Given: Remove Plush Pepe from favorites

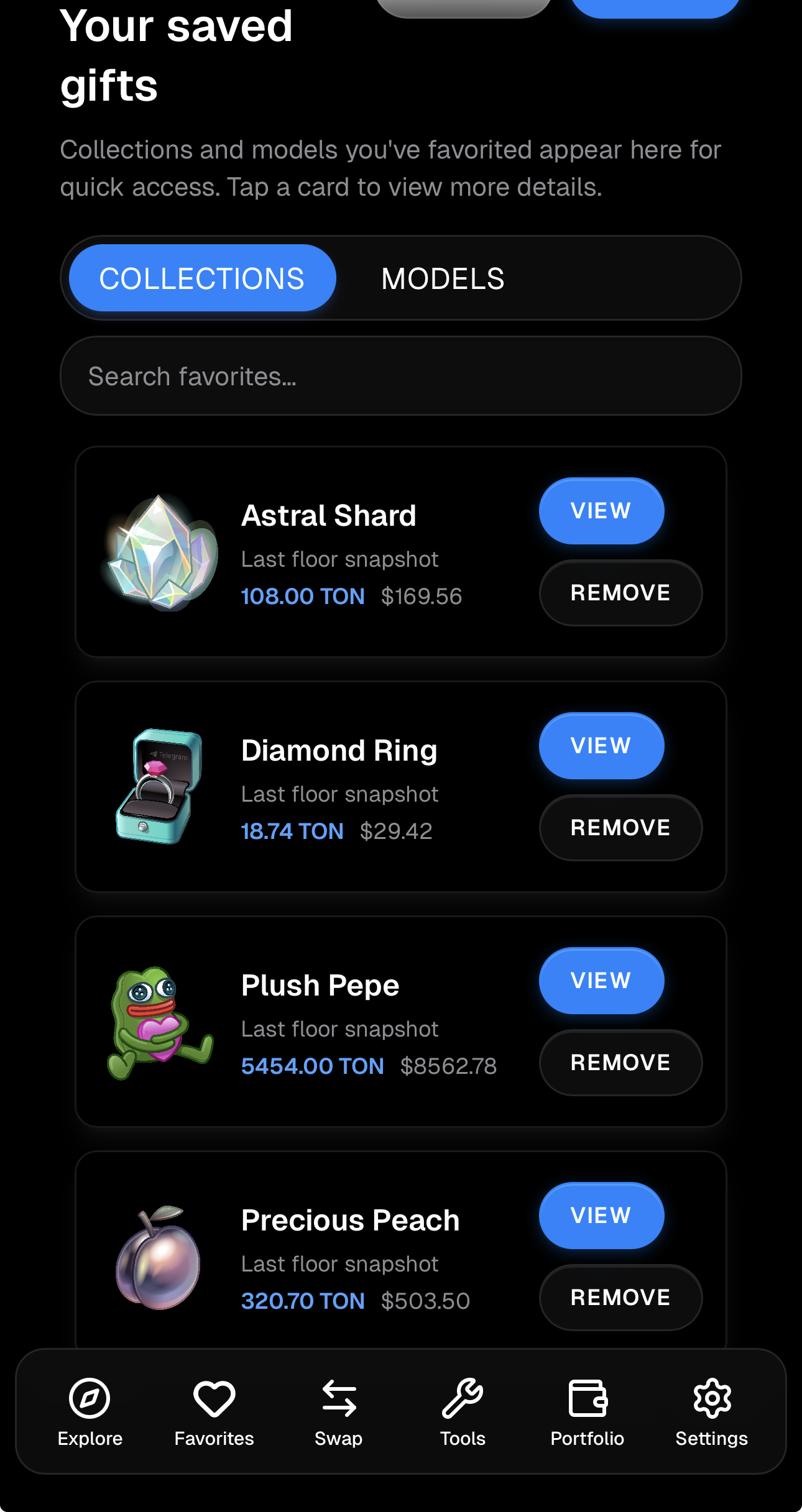Looking at the screenshot, I should [x=620, y=1062].
